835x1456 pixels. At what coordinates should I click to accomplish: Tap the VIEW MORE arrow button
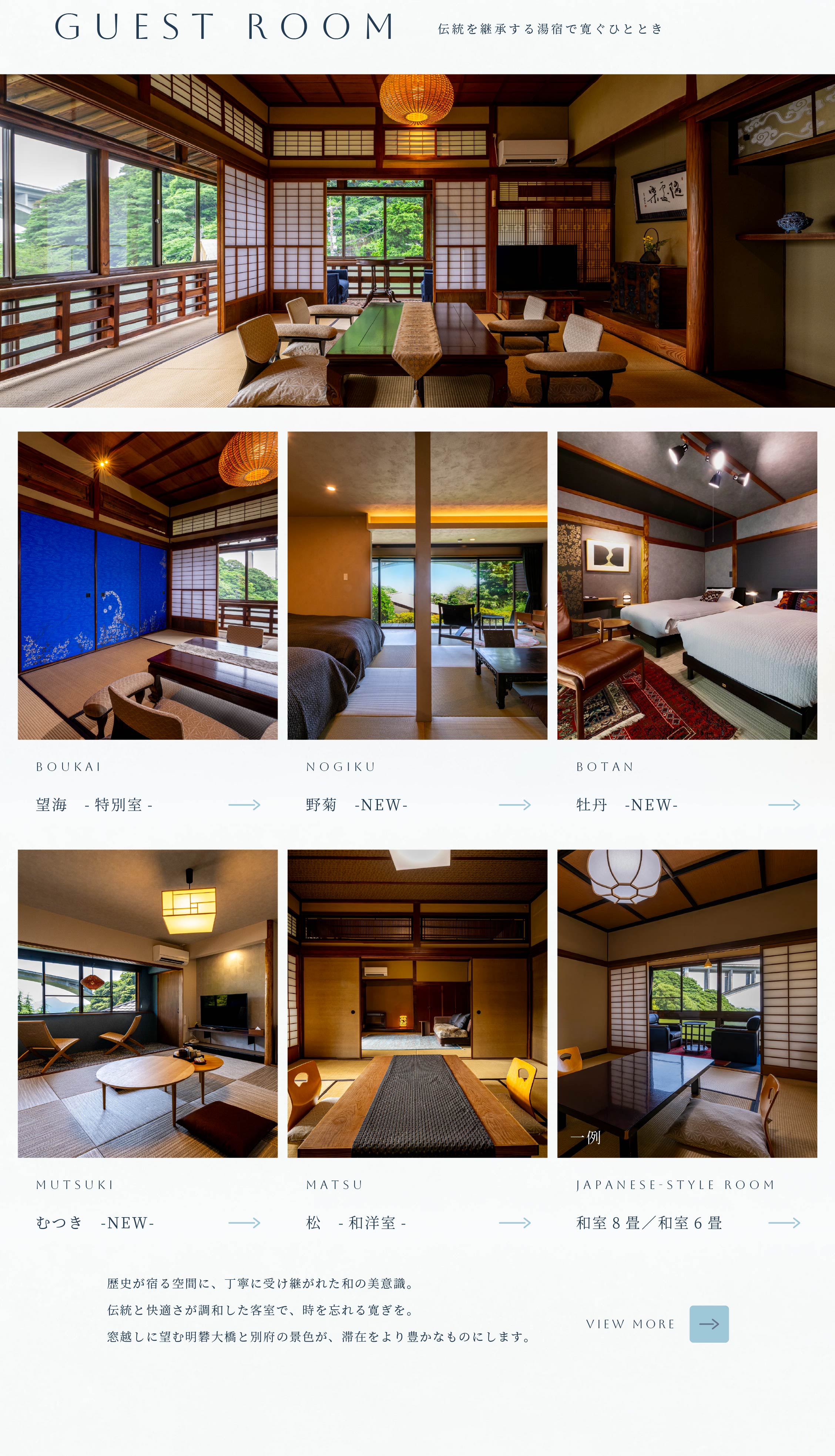click(708, 1324)
